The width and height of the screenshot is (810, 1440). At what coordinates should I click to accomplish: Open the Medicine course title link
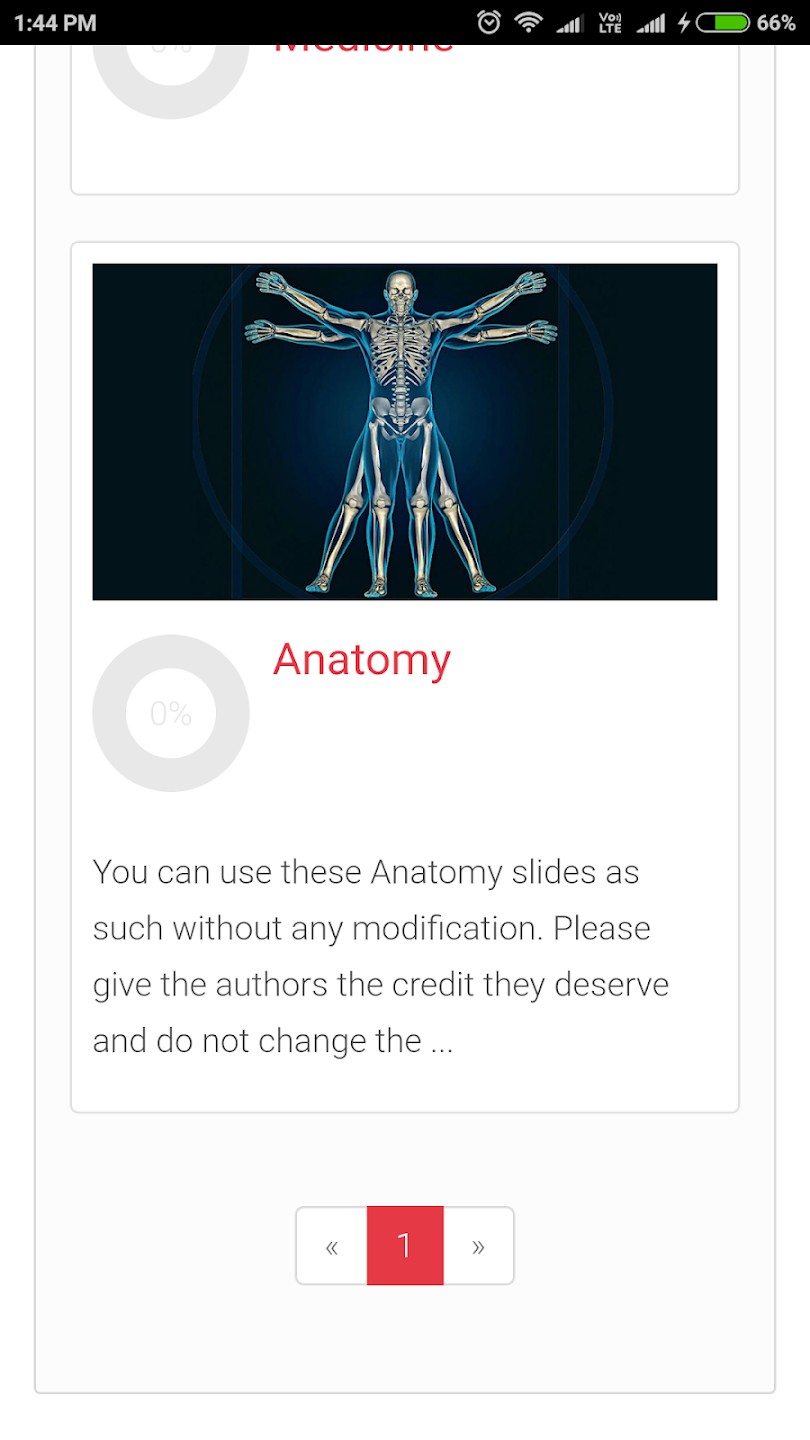click(363, 49)
